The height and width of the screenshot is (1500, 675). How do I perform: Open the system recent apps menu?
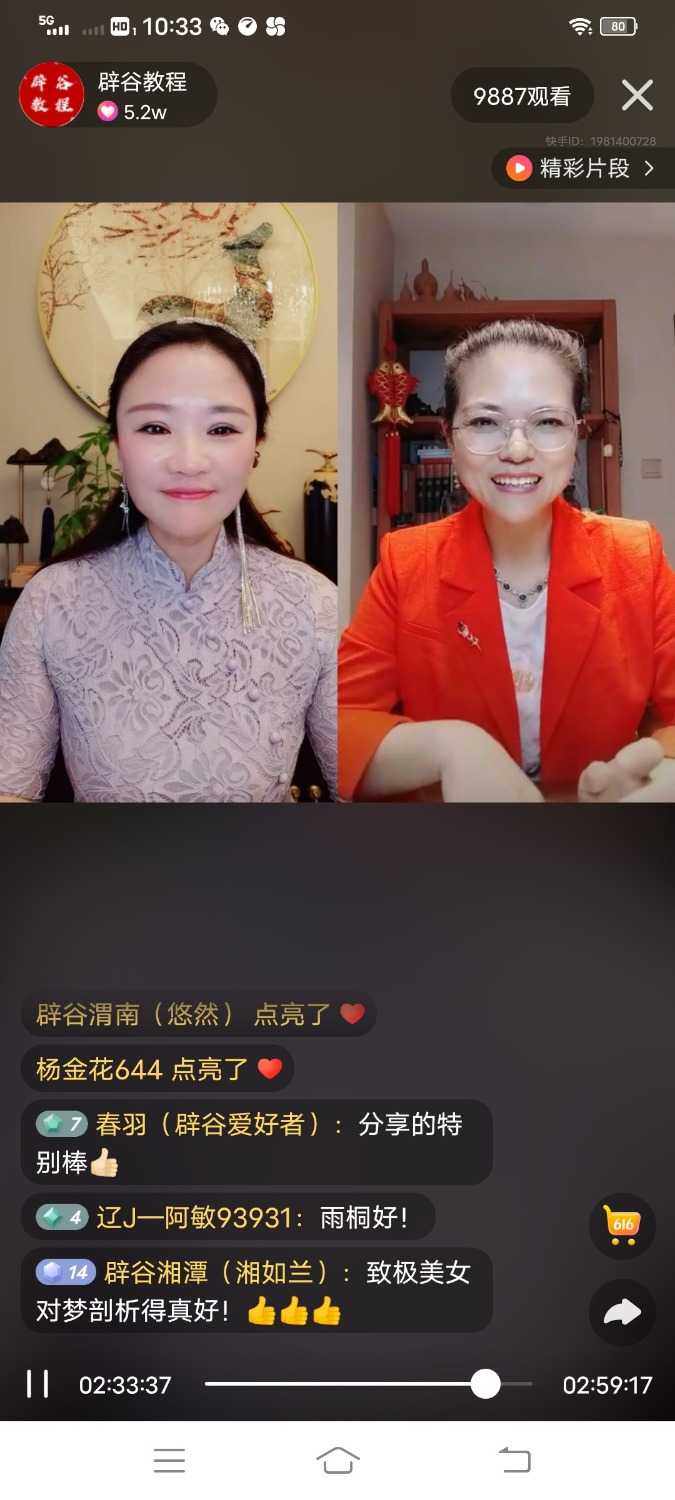point(169,1460)
